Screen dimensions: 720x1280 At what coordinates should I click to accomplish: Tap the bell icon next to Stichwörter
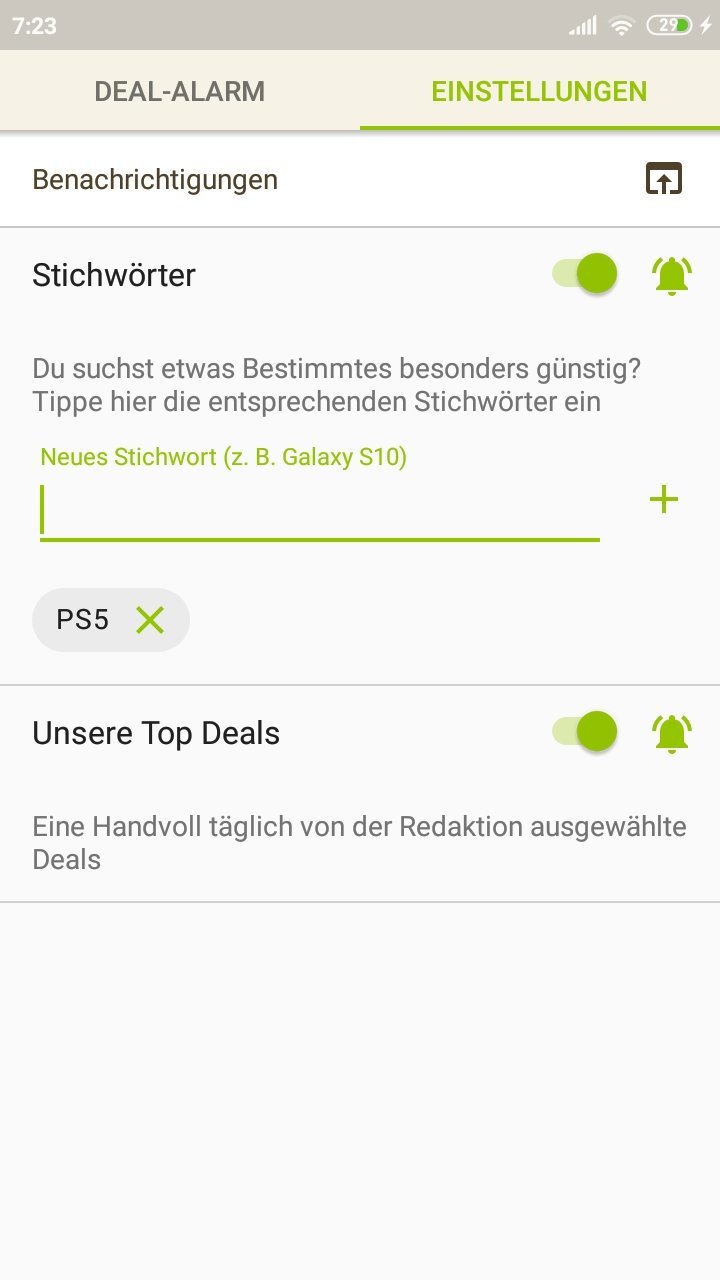click(x=672, y=274)
